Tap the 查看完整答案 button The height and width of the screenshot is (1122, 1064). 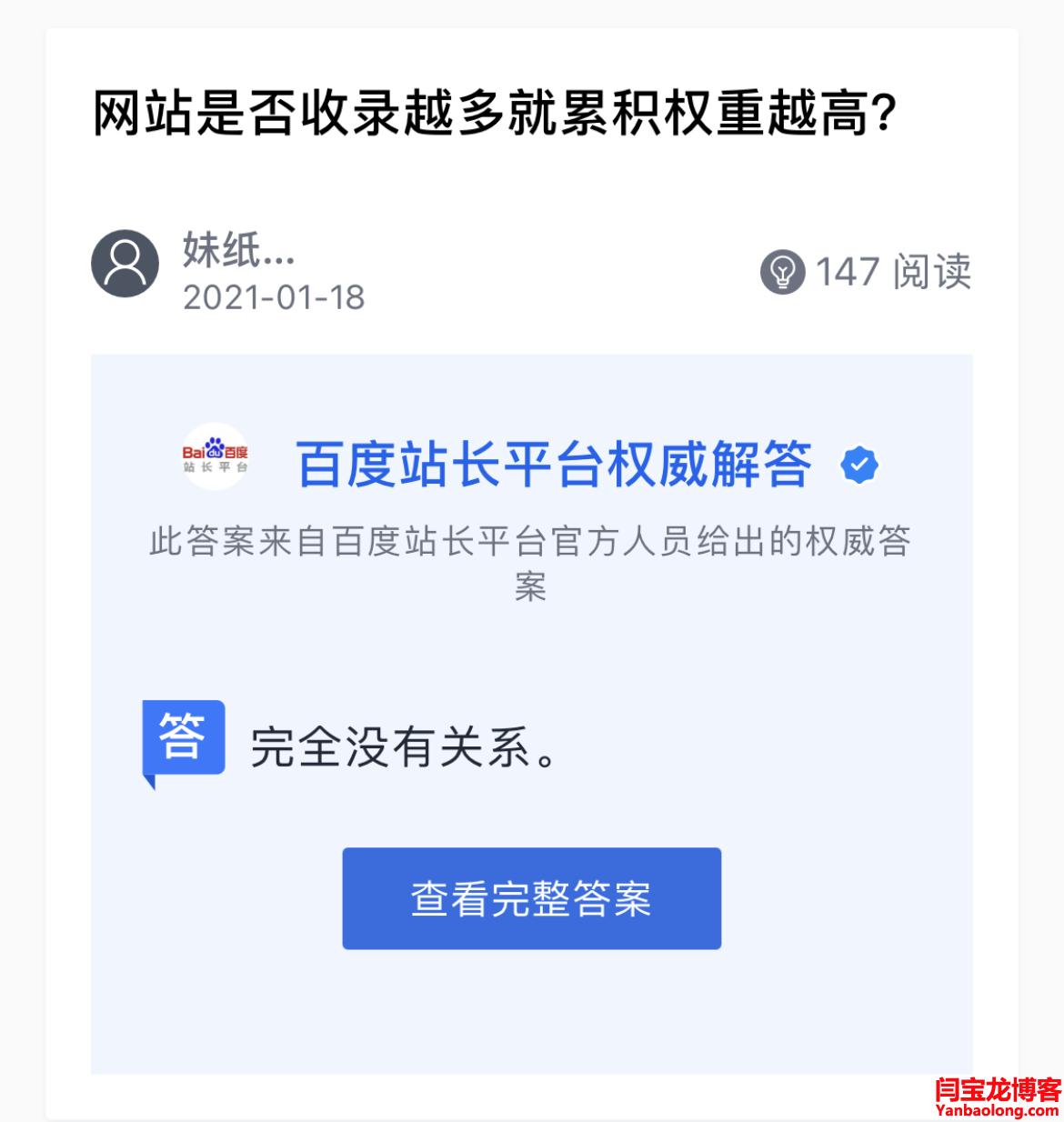(531, 898)
